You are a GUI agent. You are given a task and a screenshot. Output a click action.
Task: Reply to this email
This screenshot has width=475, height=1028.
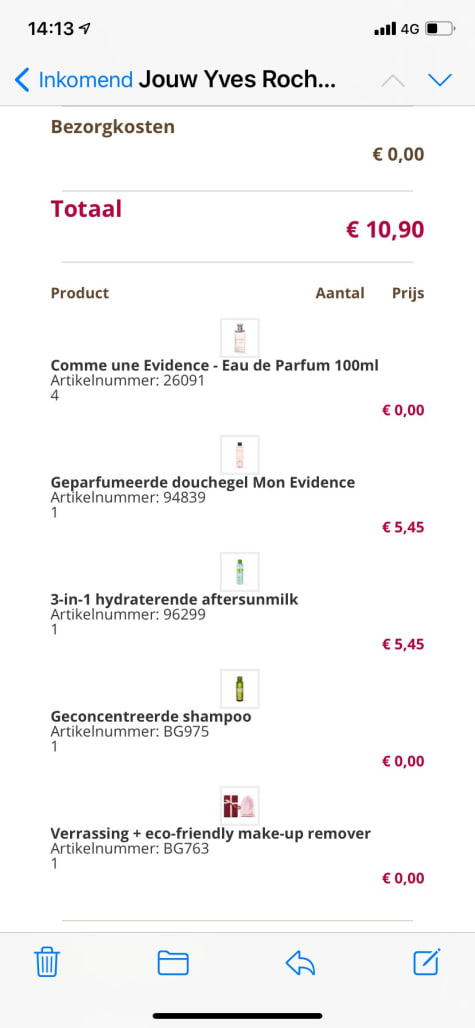point(300,963)
